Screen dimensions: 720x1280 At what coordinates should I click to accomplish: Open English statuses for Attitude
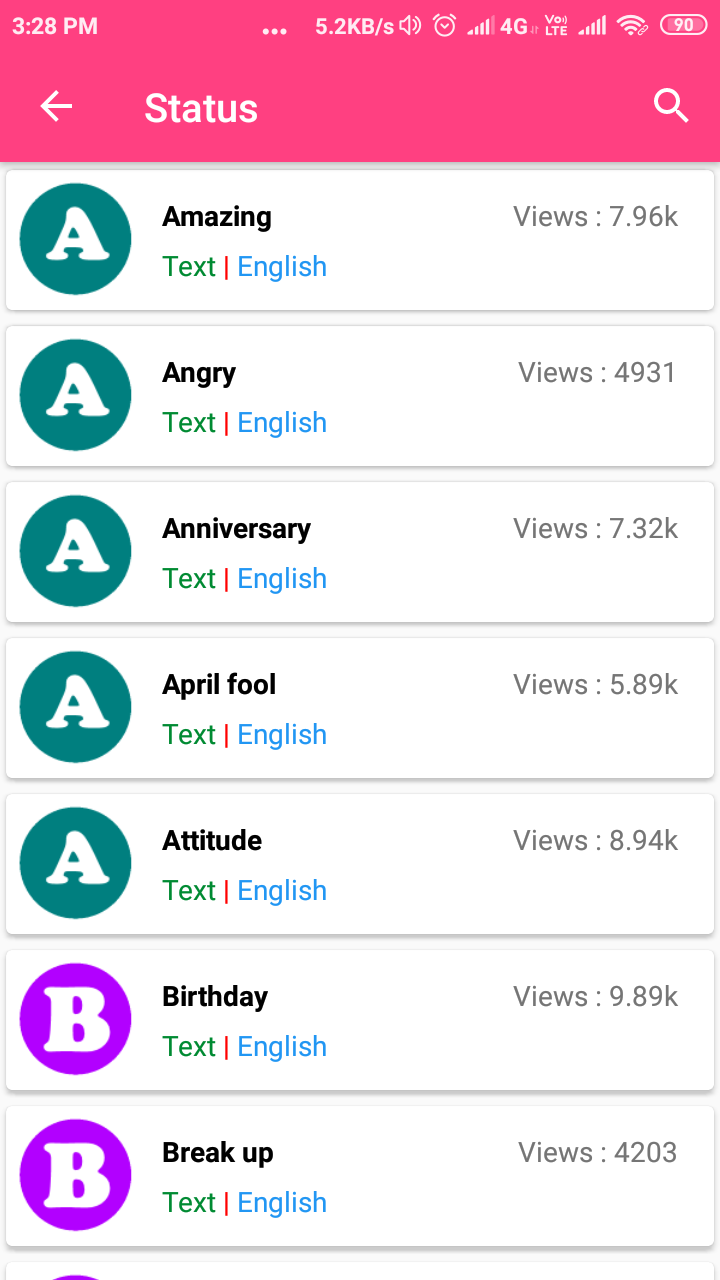click(x=282, y=890)
